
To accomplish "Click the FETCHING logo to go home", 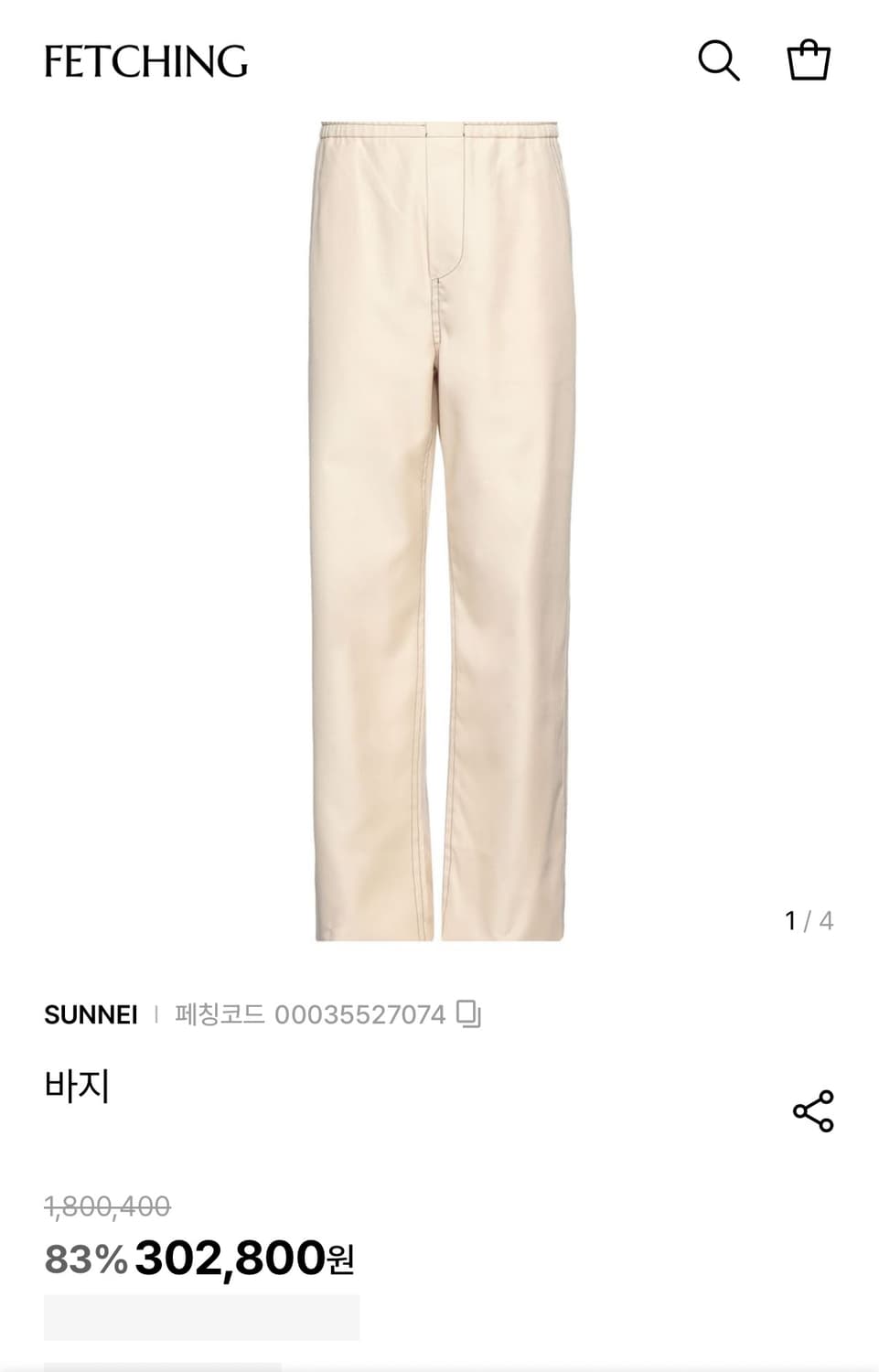I will tap(148, 62).
